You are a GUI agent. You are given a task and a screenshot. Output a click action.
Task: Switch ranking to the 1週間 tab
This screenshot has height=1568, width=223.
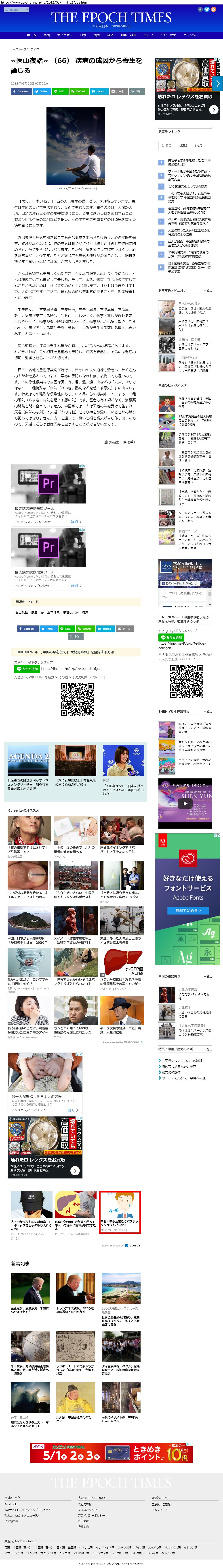pos(183,145)
